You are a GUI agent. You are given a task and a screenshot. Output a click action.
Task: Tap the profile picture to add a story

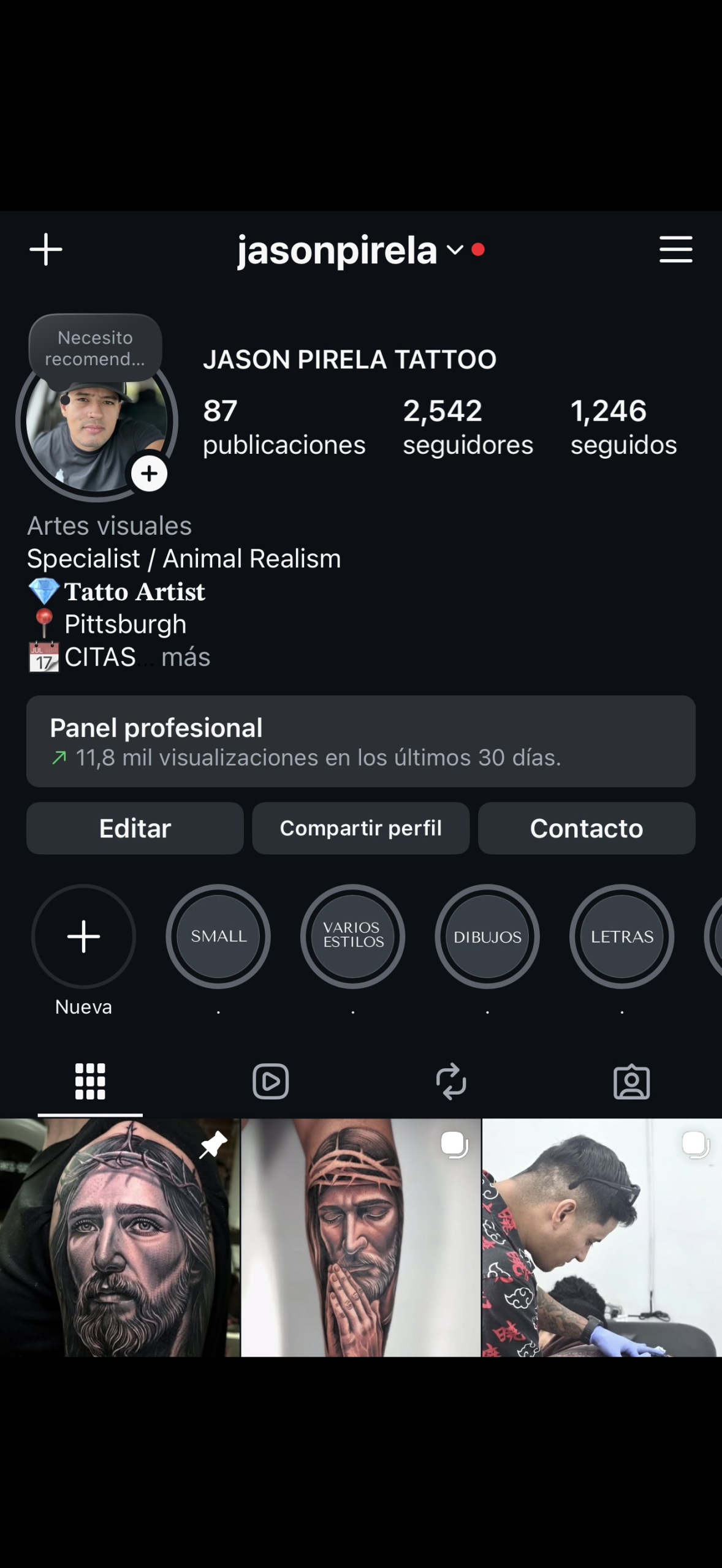[x=96, y=429]
